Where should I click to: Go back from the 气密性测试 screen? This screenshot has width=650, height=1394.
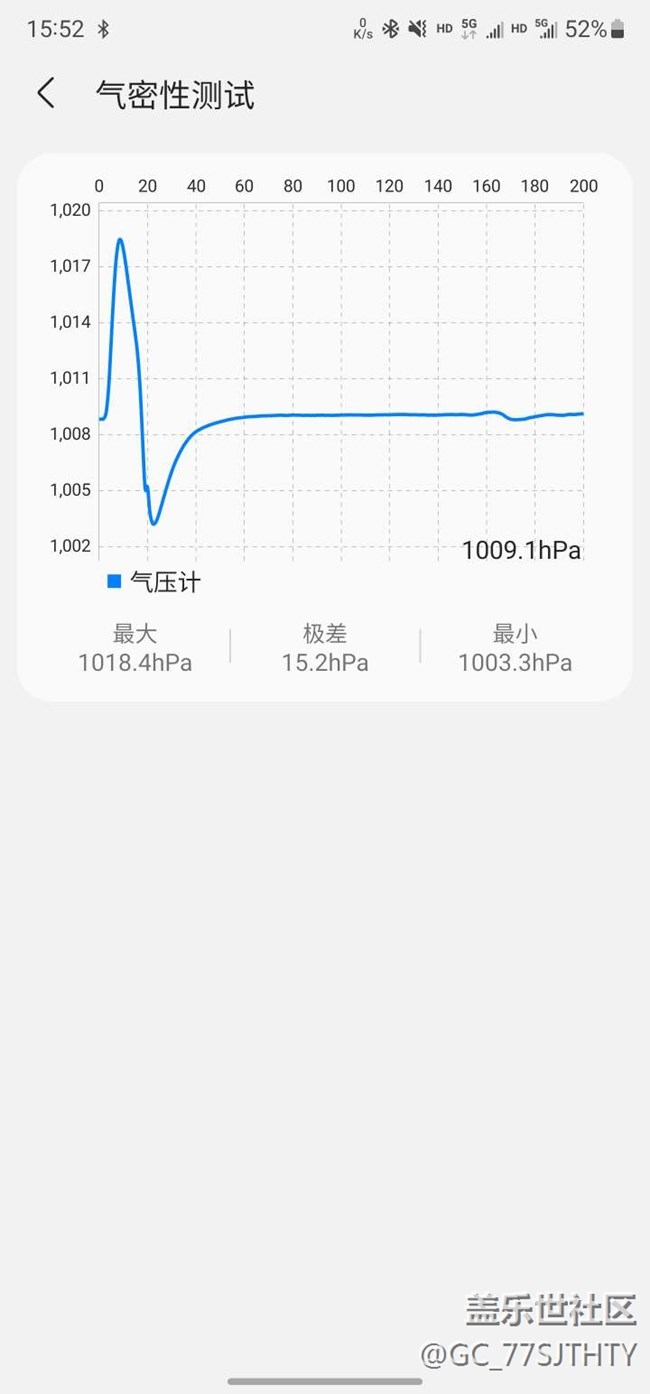point(46,94)
